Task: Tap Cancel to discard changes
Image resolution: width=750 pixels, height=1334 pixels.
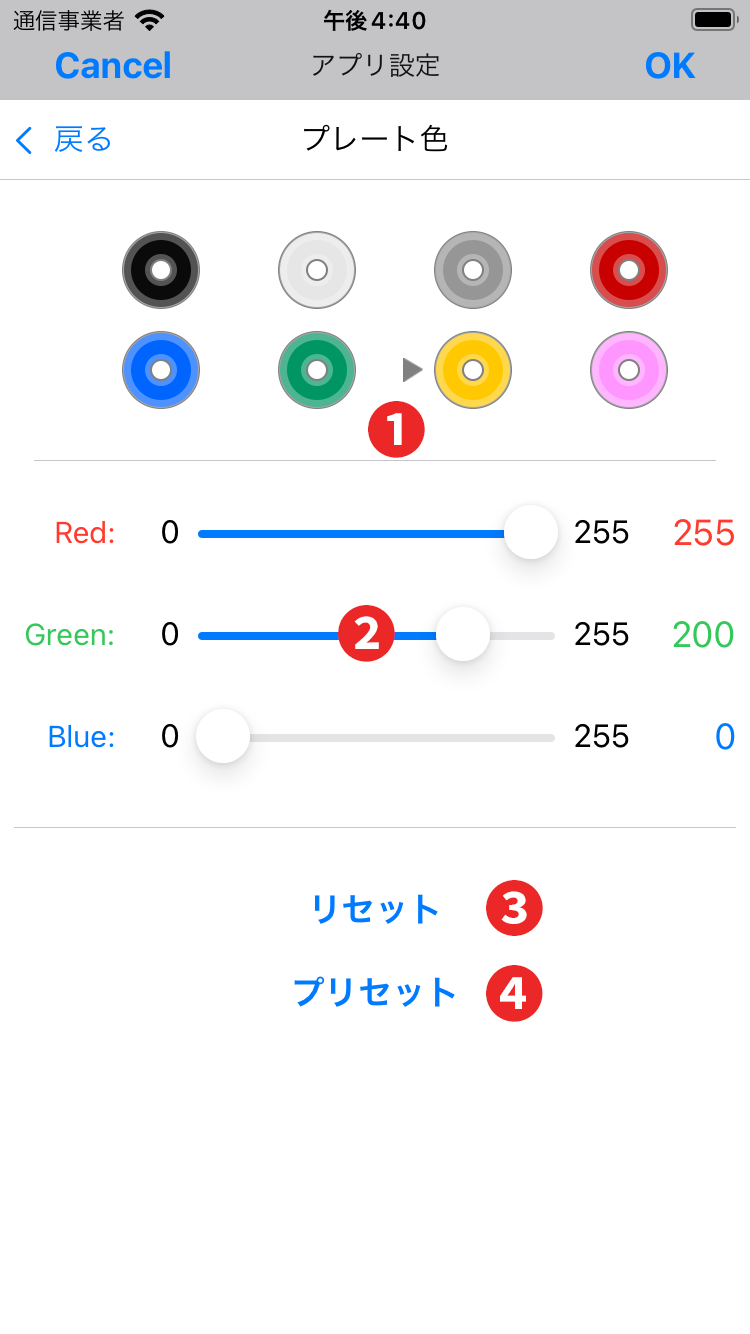Action: point(113,66)
